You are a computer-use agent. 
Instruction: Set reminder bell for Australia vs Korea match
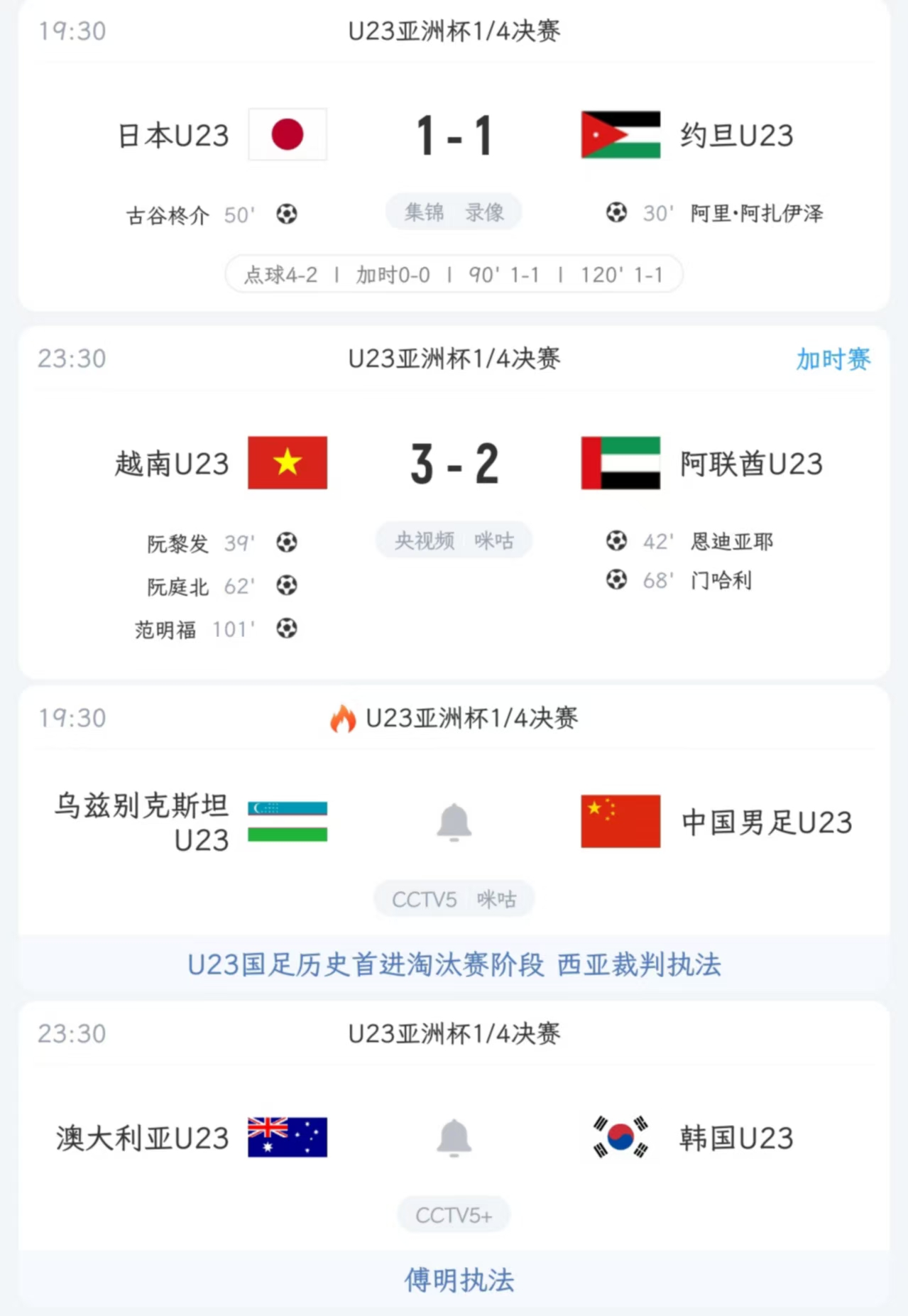[x=454, y=1138]
